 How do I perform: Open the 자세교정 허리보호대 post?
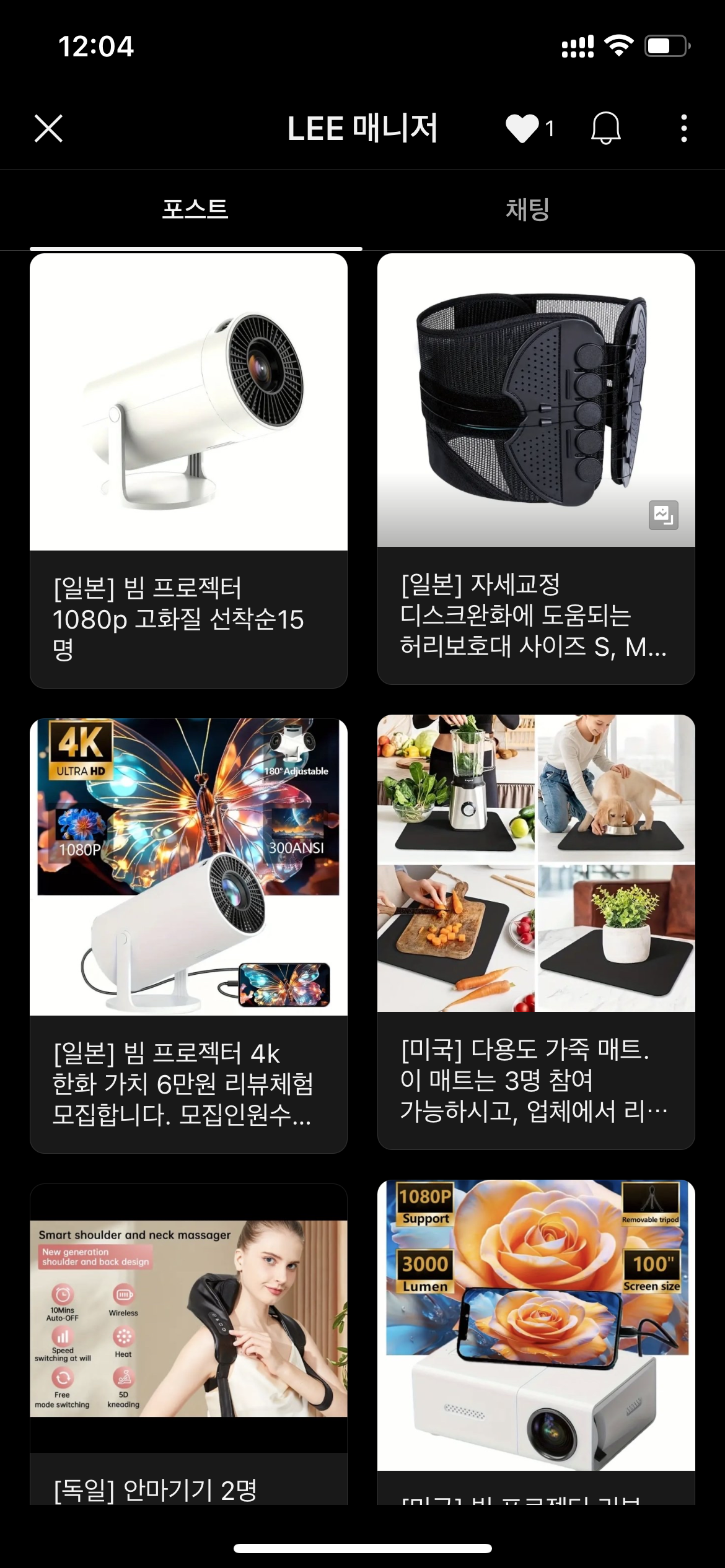tap(536, 468)
